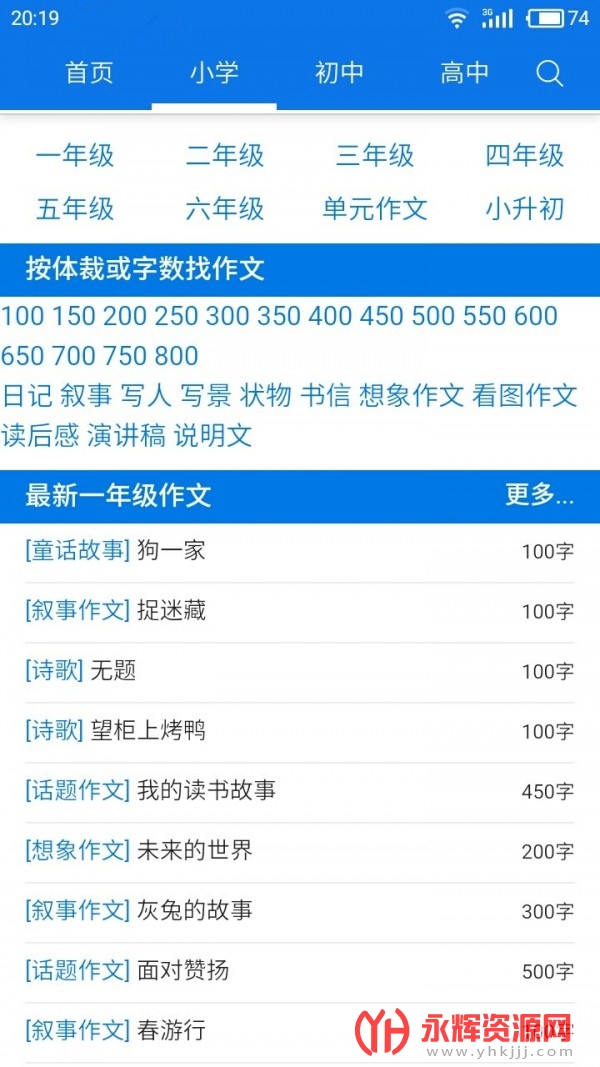Open the essay 我的读书故事

pos(206,790)
